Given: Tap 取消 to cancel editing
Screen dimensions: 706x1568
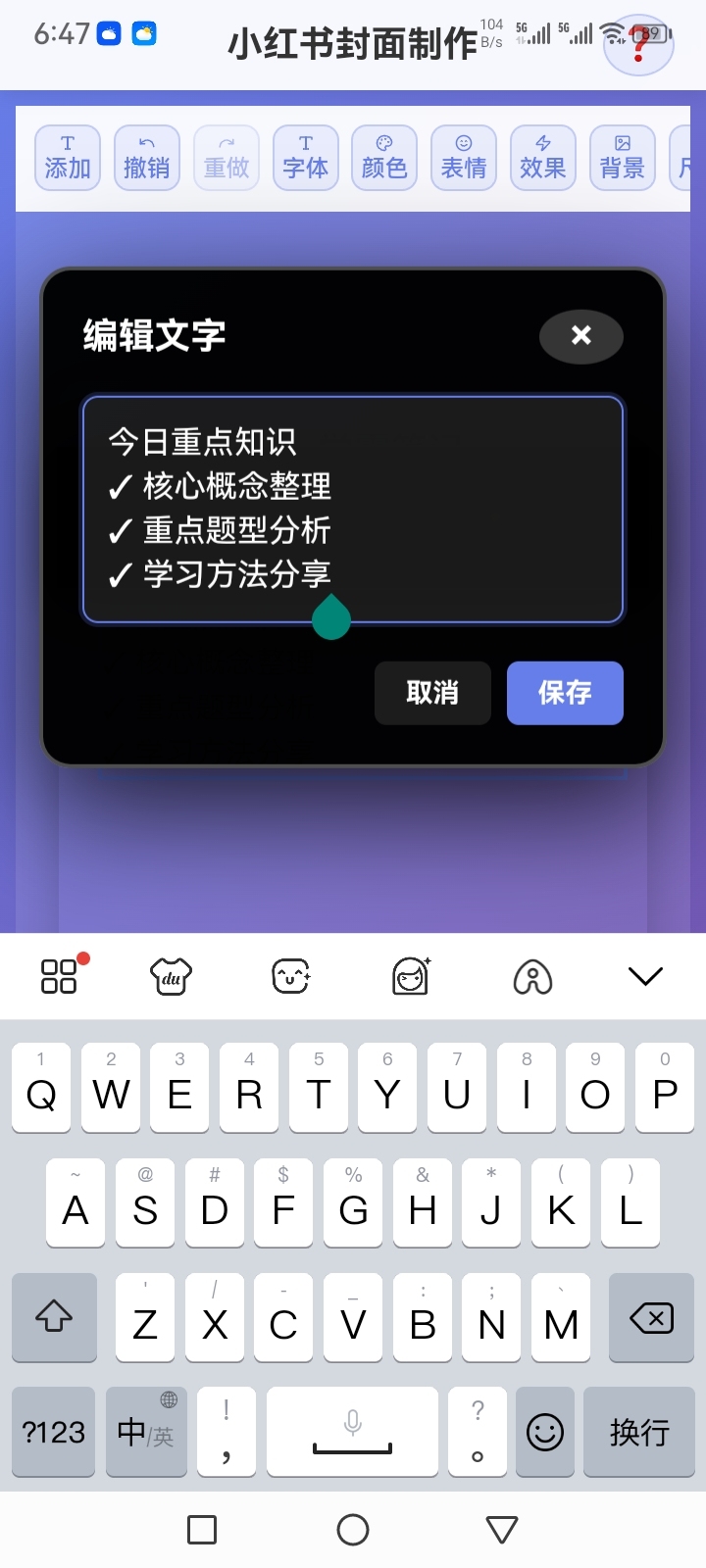Looking at the screenshot, I should (x=432, y=693).
